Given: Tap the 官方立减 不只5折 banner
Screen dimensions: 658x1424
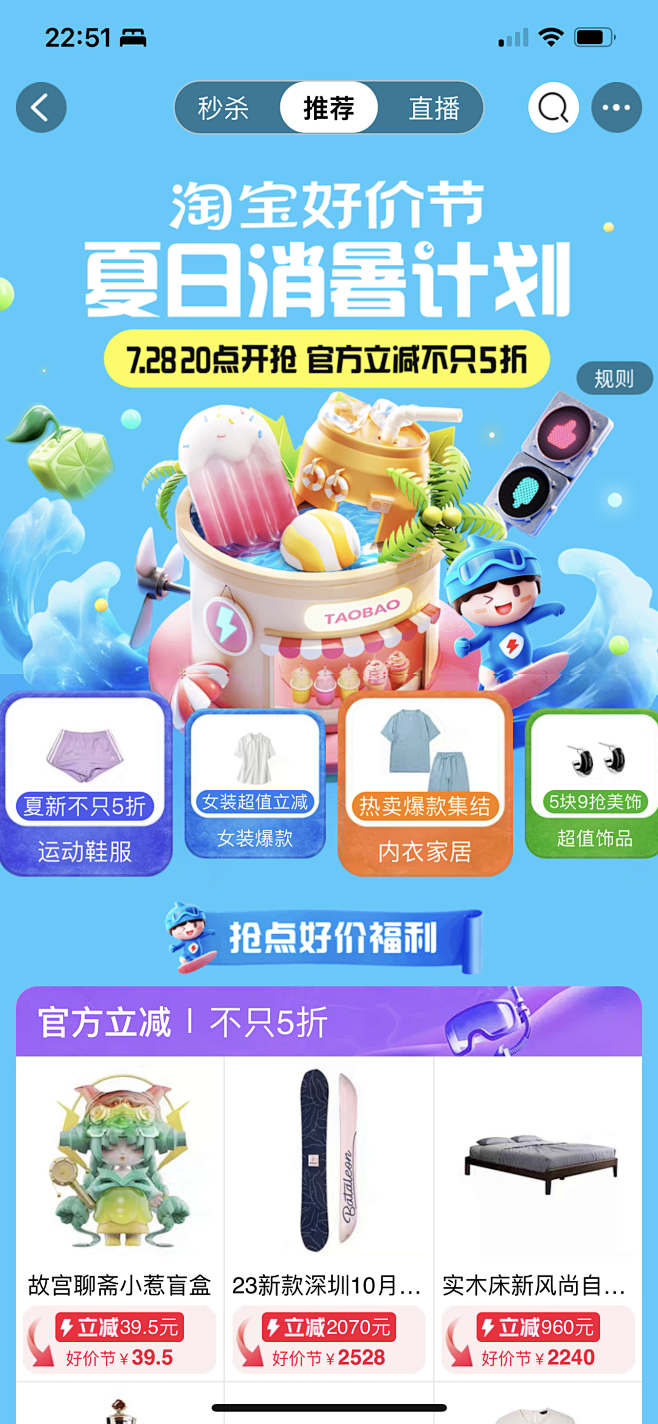Looking at the screenshot, I should click(x=329, y=1022).
